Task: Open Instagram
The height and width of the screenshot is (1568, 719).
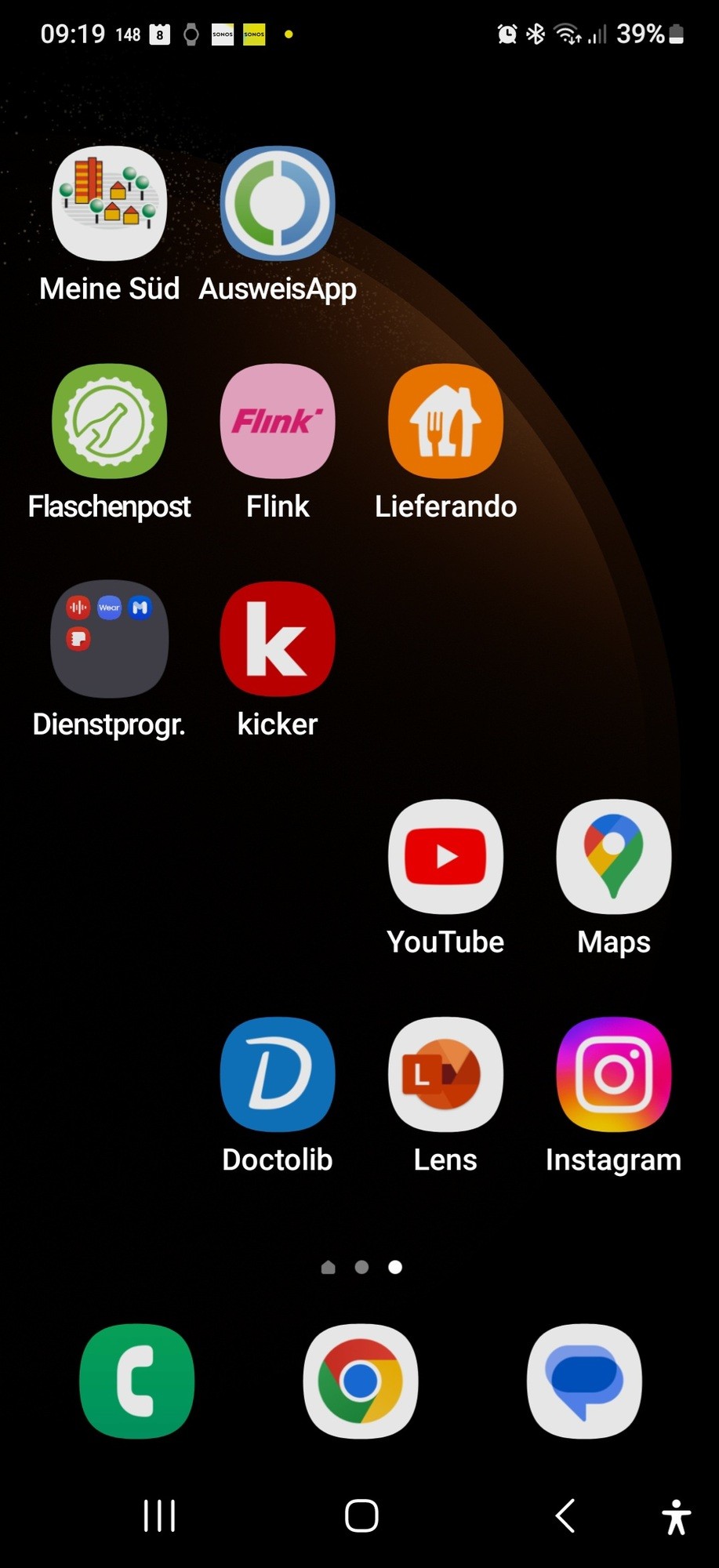Action: pyautogui.click(x=613, y=1074)
